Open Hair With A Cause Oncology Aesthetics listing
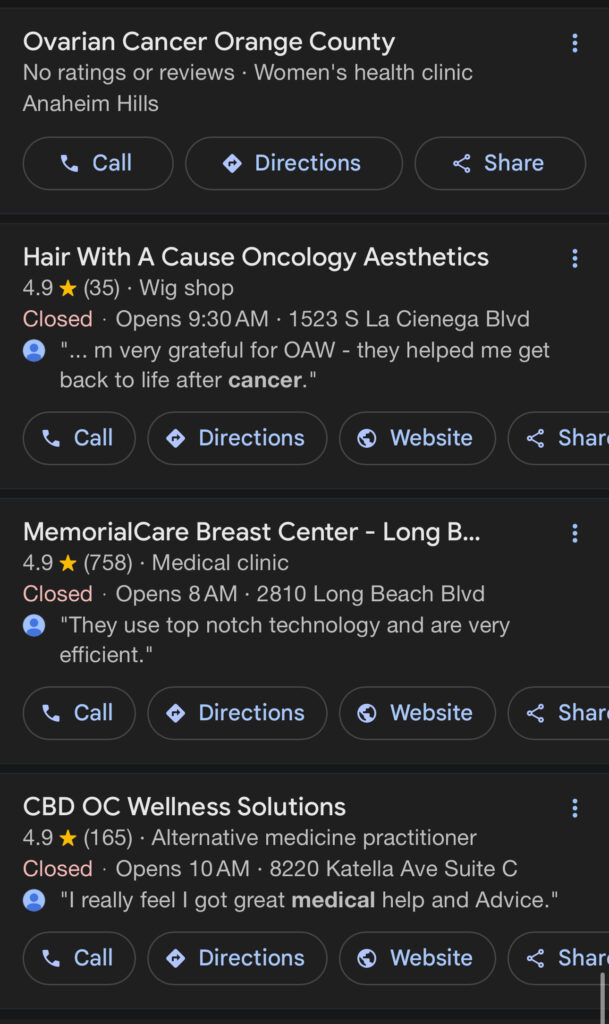Image resolution: width=609 pixels, height=1024 pixels. click(256, 257)
